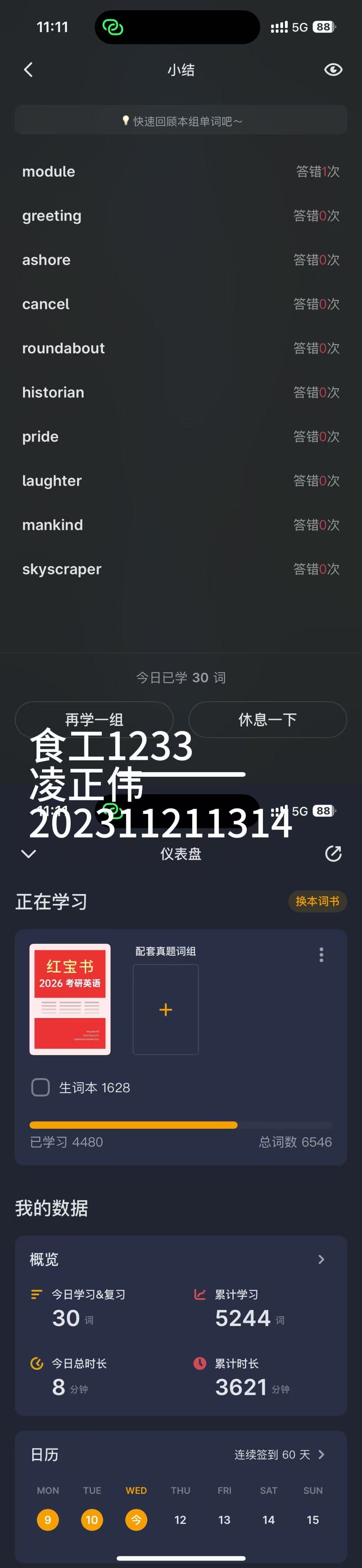Viewport: 362px width, 1568px height.
Task: Add a 配套真题词组 with plus tile
Action: [x=166, y=1009]
